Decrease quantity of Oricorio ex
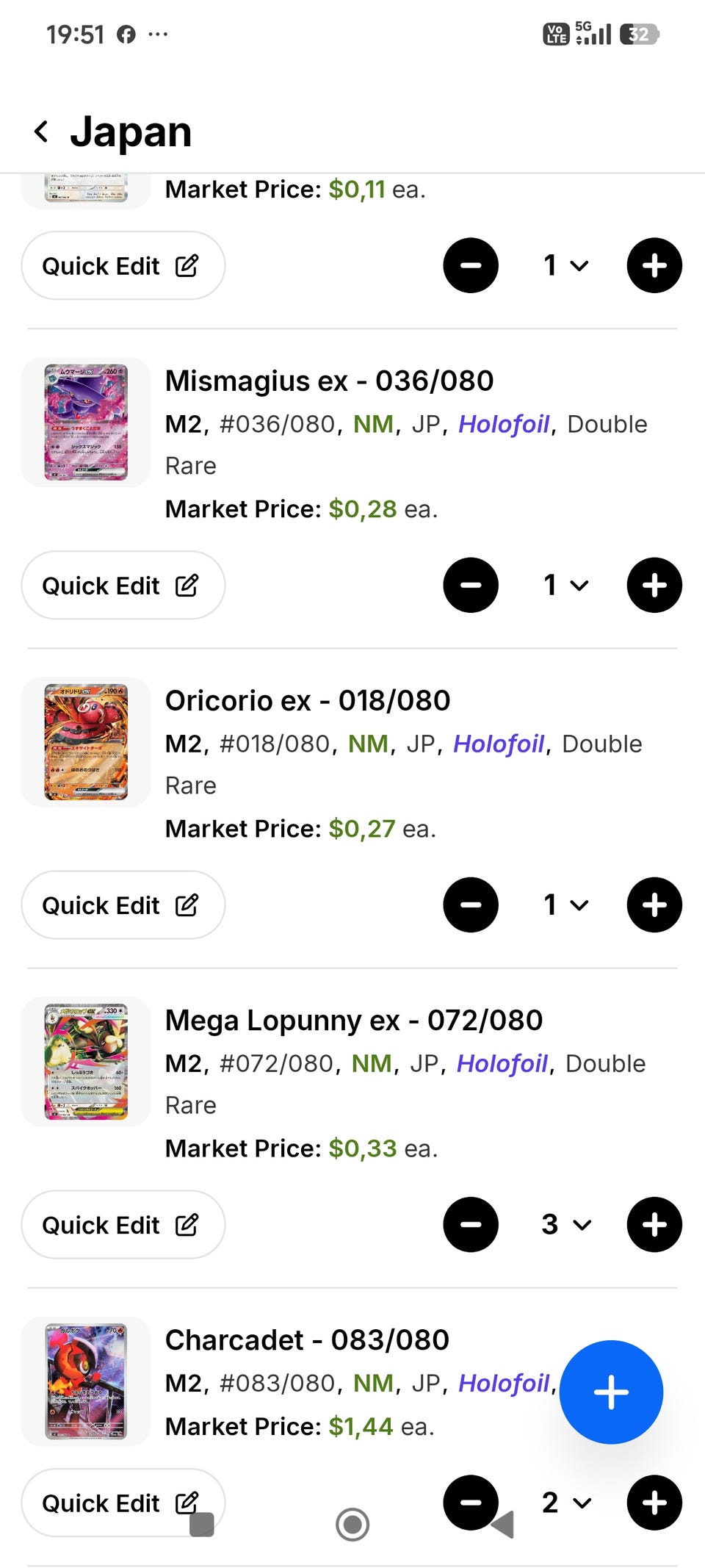This screenshot has height=1568, width=705. 471,905
